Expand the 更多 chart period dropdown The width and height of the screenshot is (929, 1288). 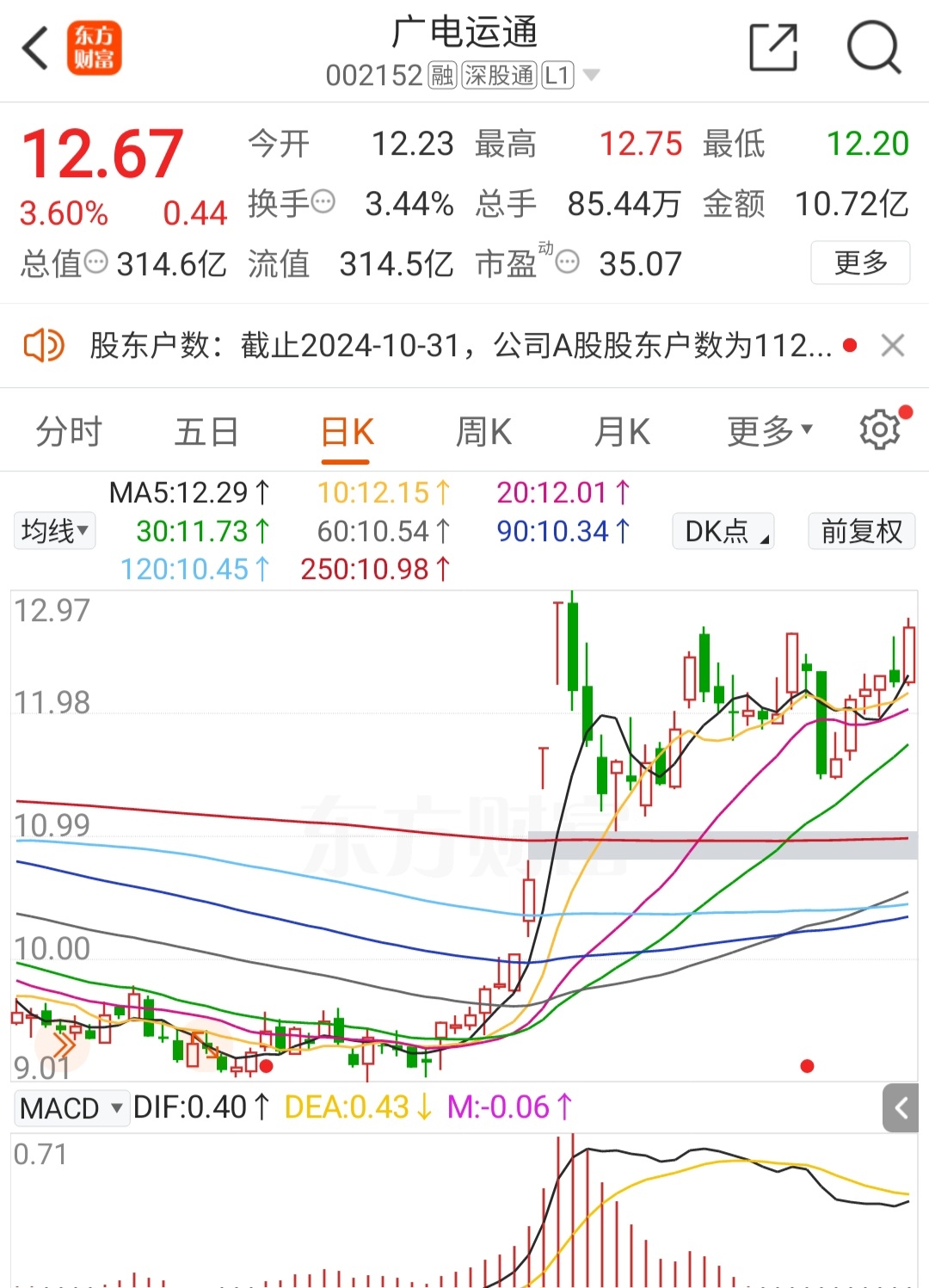click(768, 430)
